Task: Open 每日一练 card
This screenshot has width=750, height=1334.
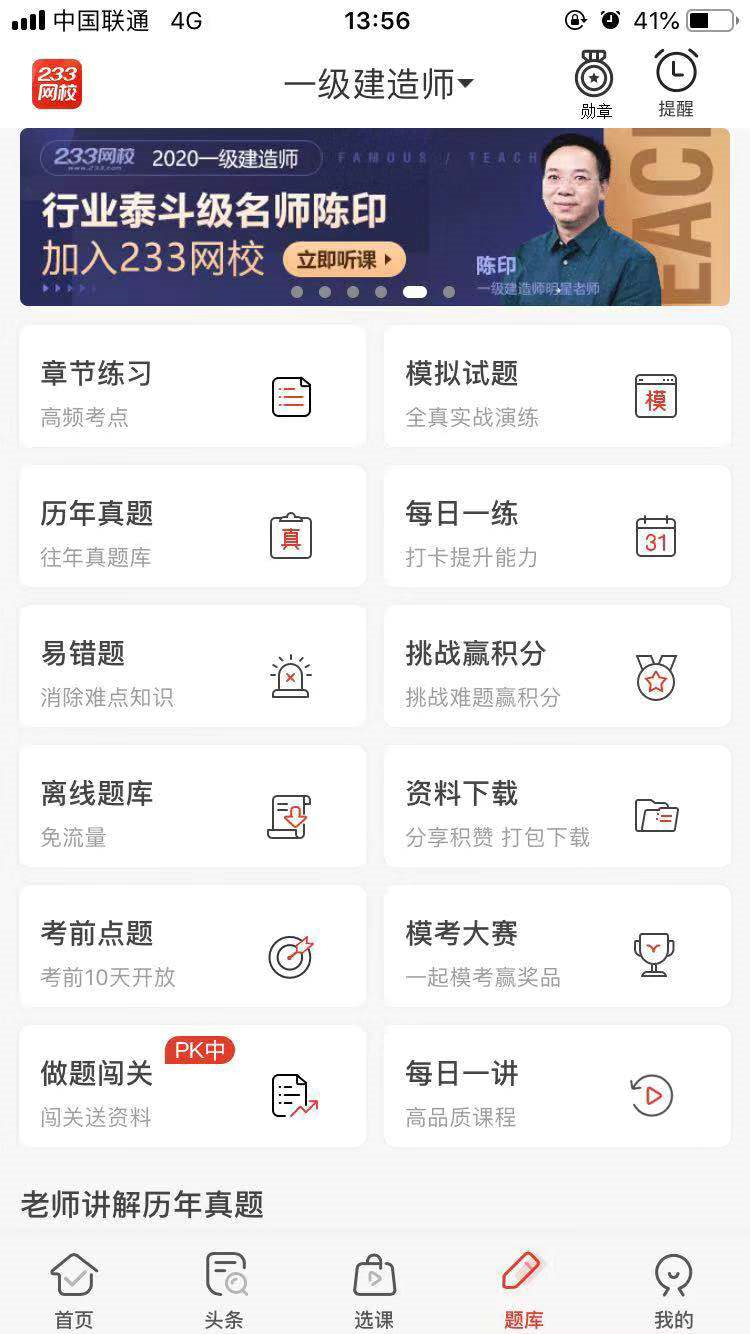Action: (x=557, y=527)
